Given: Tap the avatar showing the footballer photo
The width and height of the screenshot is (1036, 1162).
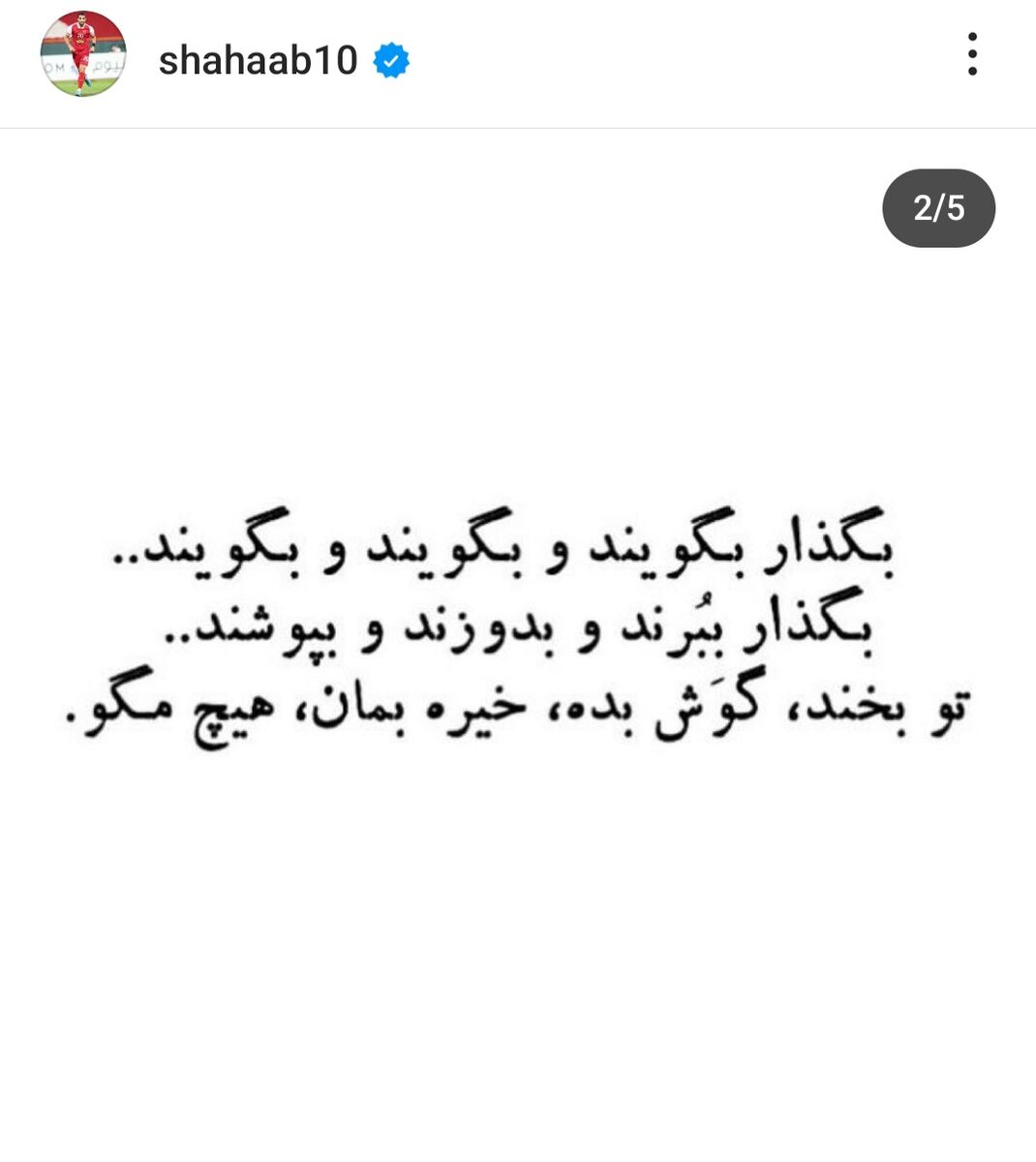Looking at the screenshot, I should [x=83, y=56].
